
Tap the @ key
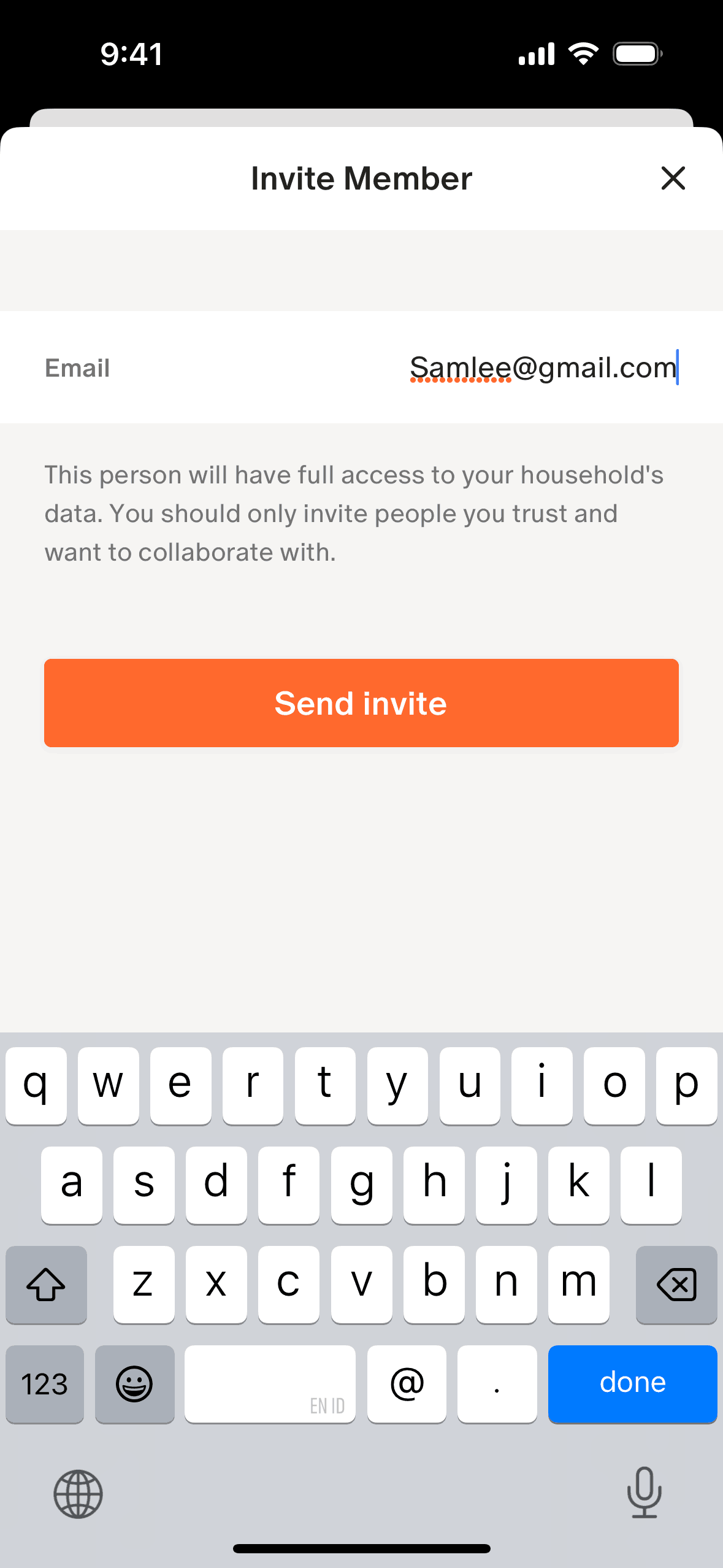(407, 1383)
